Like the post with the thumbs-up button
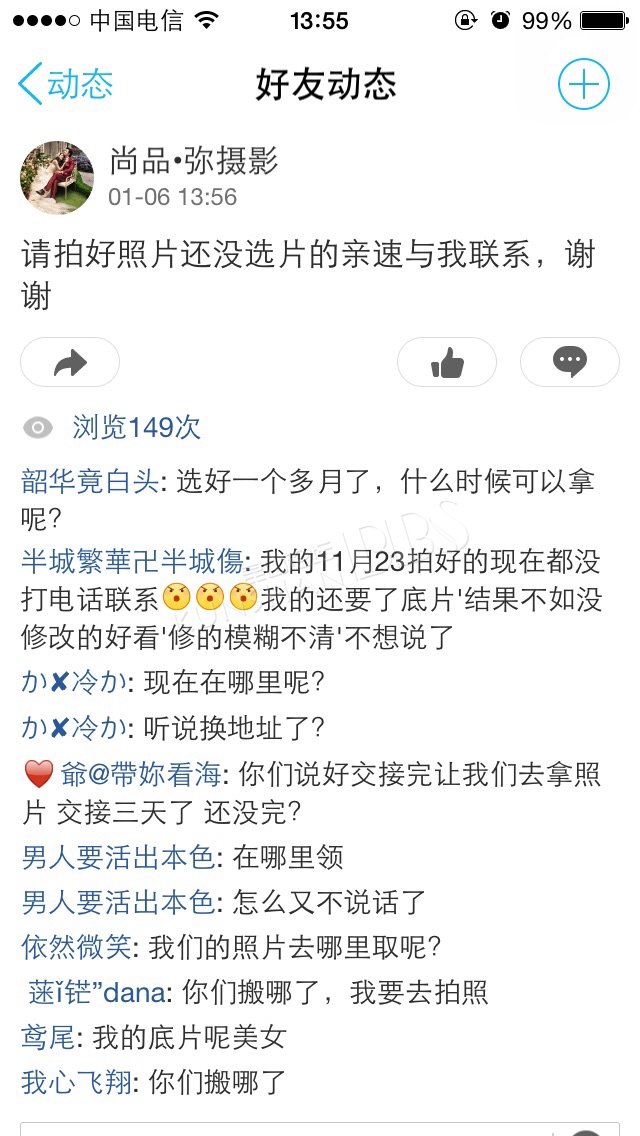The width and height of the screenshot is (640, 1136). (447, 362)
